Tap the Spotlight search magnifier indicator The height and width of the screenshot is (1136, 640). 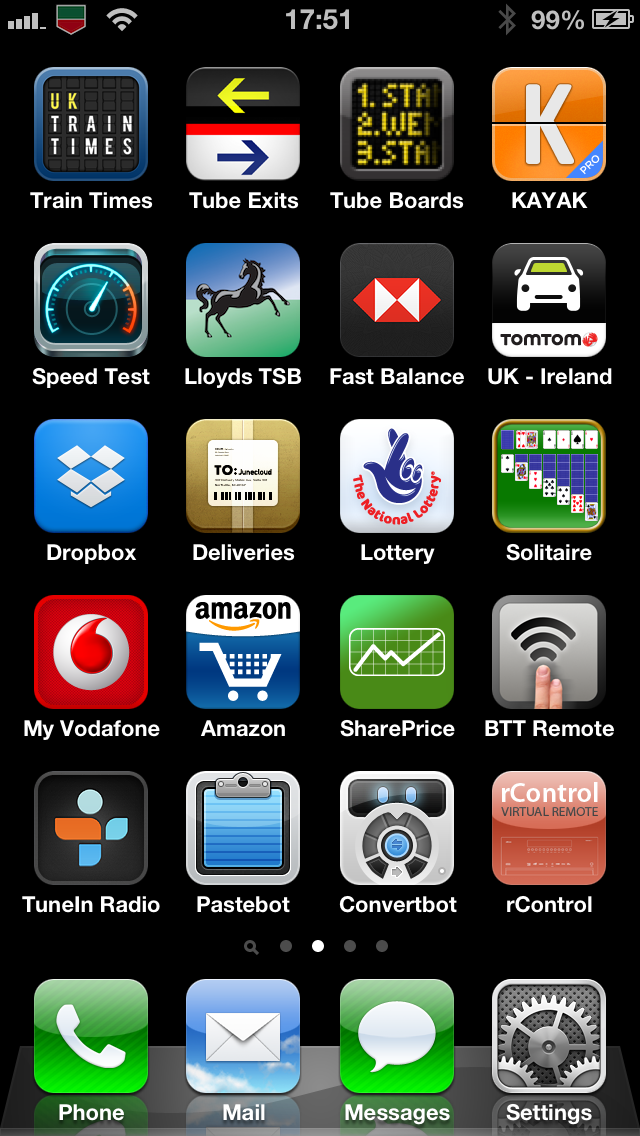(x=252, y=947)
